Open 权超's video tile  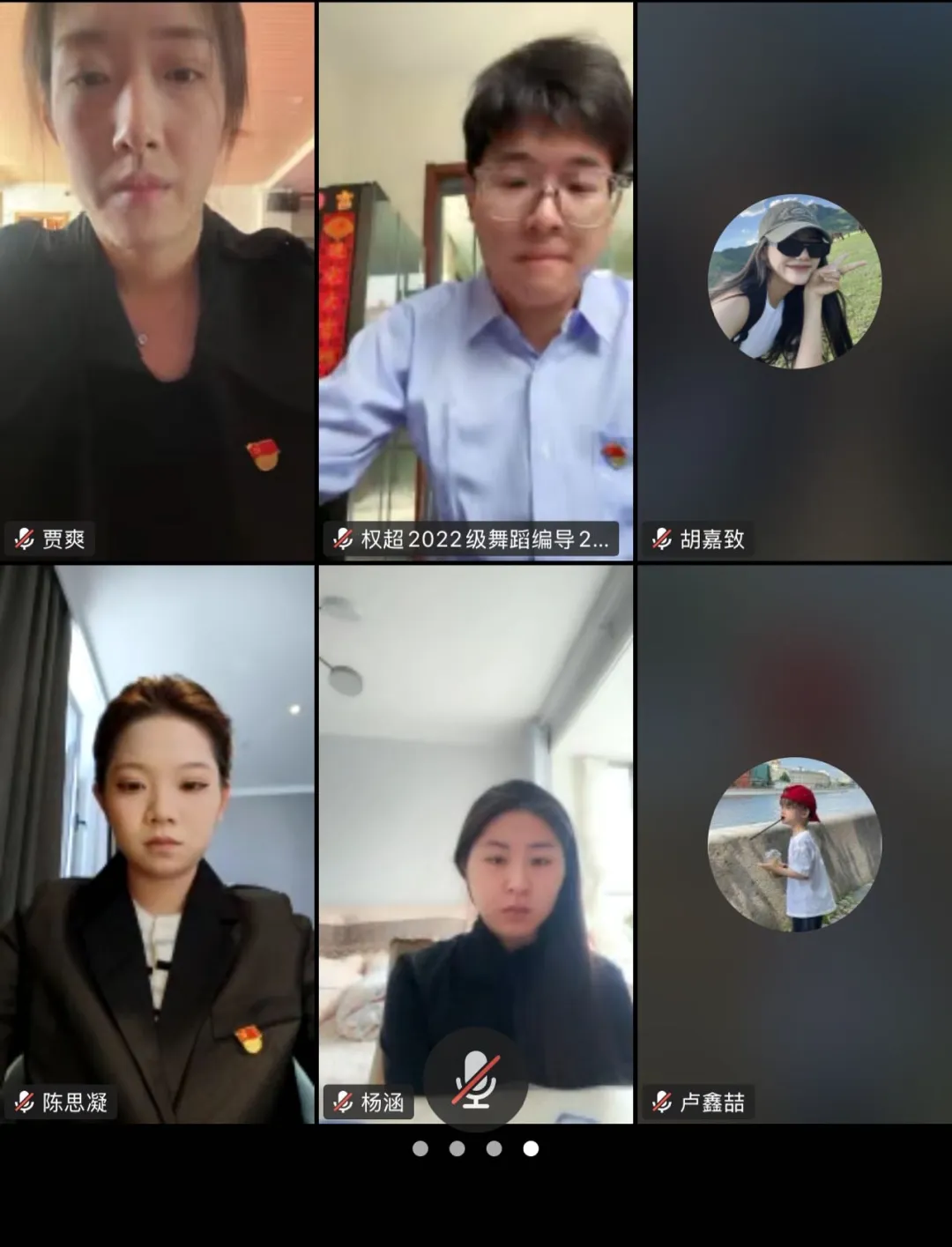[x=476, y=282]
